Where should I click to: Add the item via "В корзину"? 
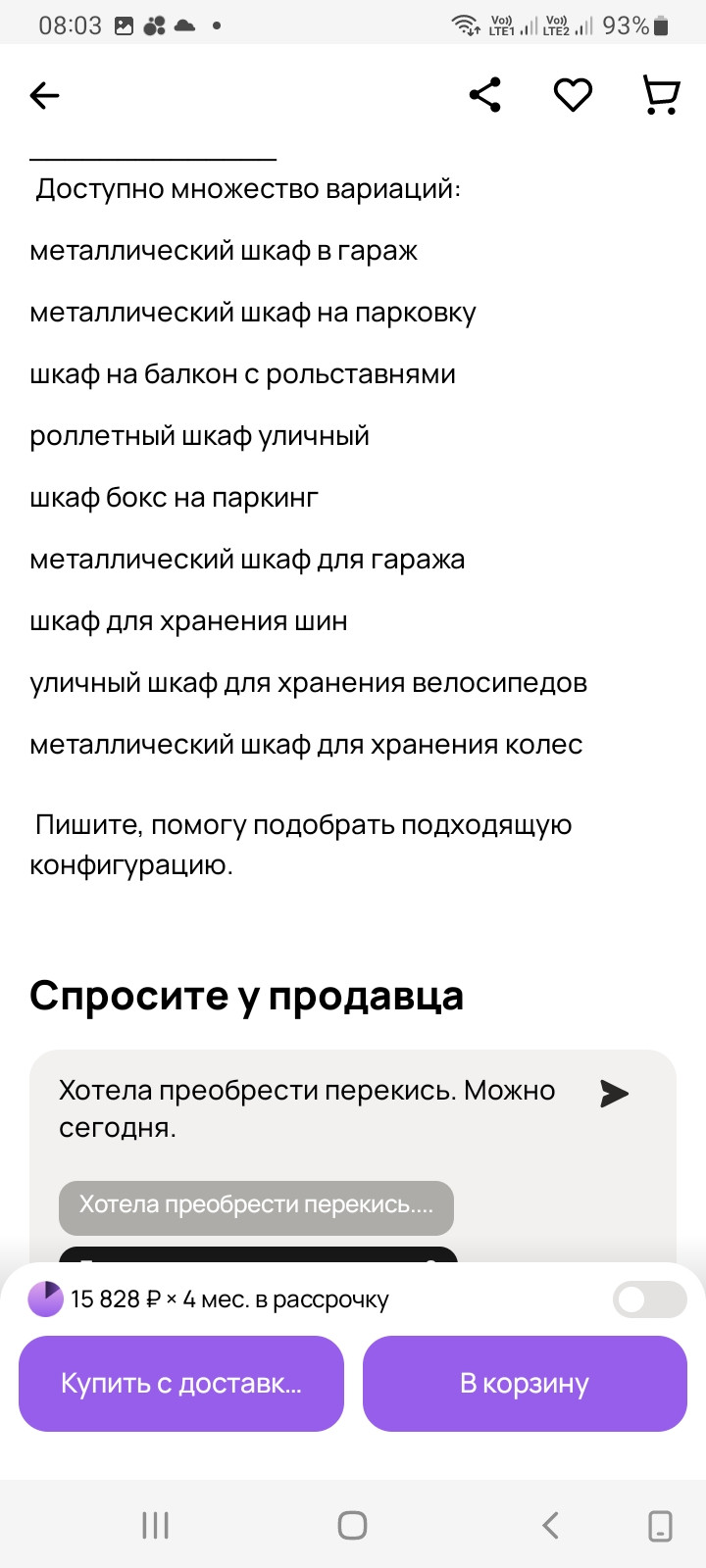pyautogui.click(x=525, y=1384)
